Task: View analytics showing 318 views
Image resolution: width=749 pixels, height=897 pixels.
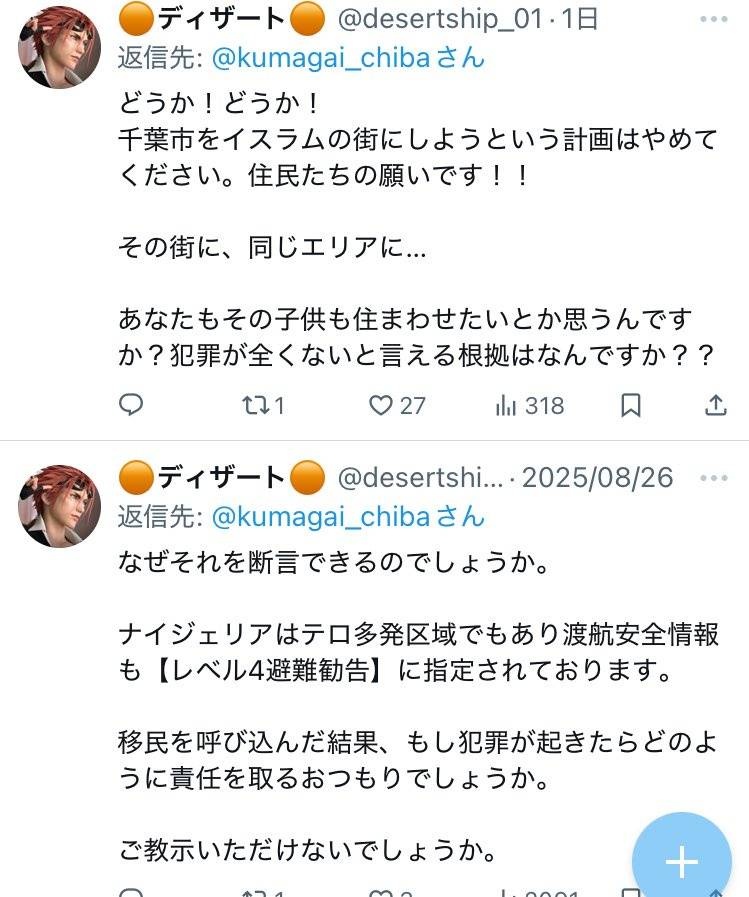Action: coord(508,405)
